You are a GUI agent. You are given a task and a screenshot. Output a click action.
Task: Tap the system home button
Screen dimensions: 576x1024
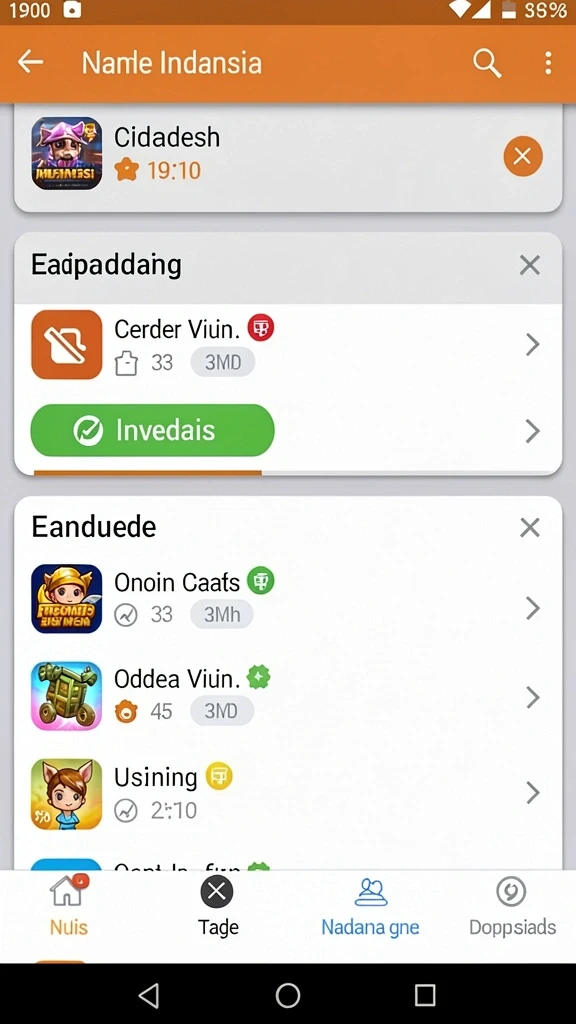tap(288, 995)
